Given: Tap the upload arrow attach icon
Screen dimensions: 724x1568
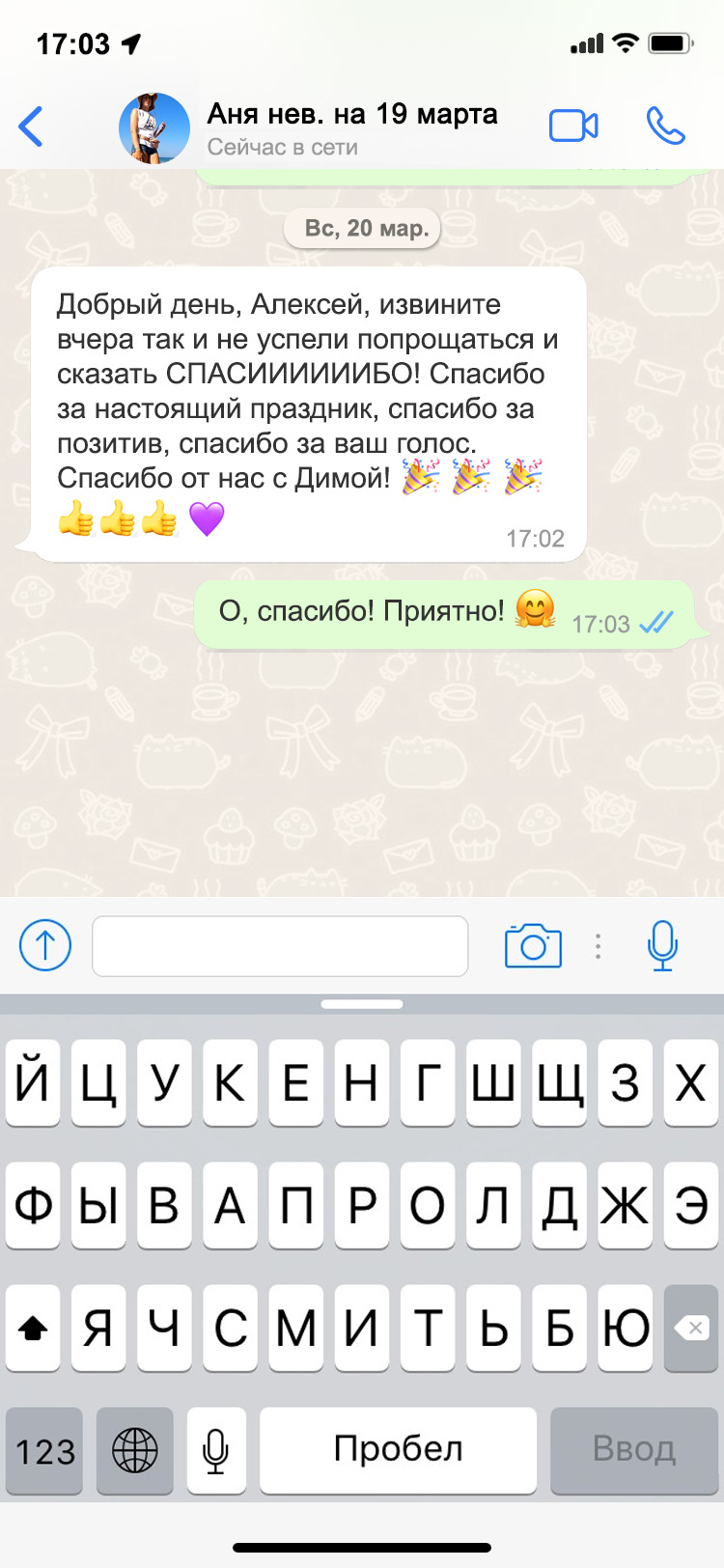Looking at the screenshot, I should [x=45, y=944].
